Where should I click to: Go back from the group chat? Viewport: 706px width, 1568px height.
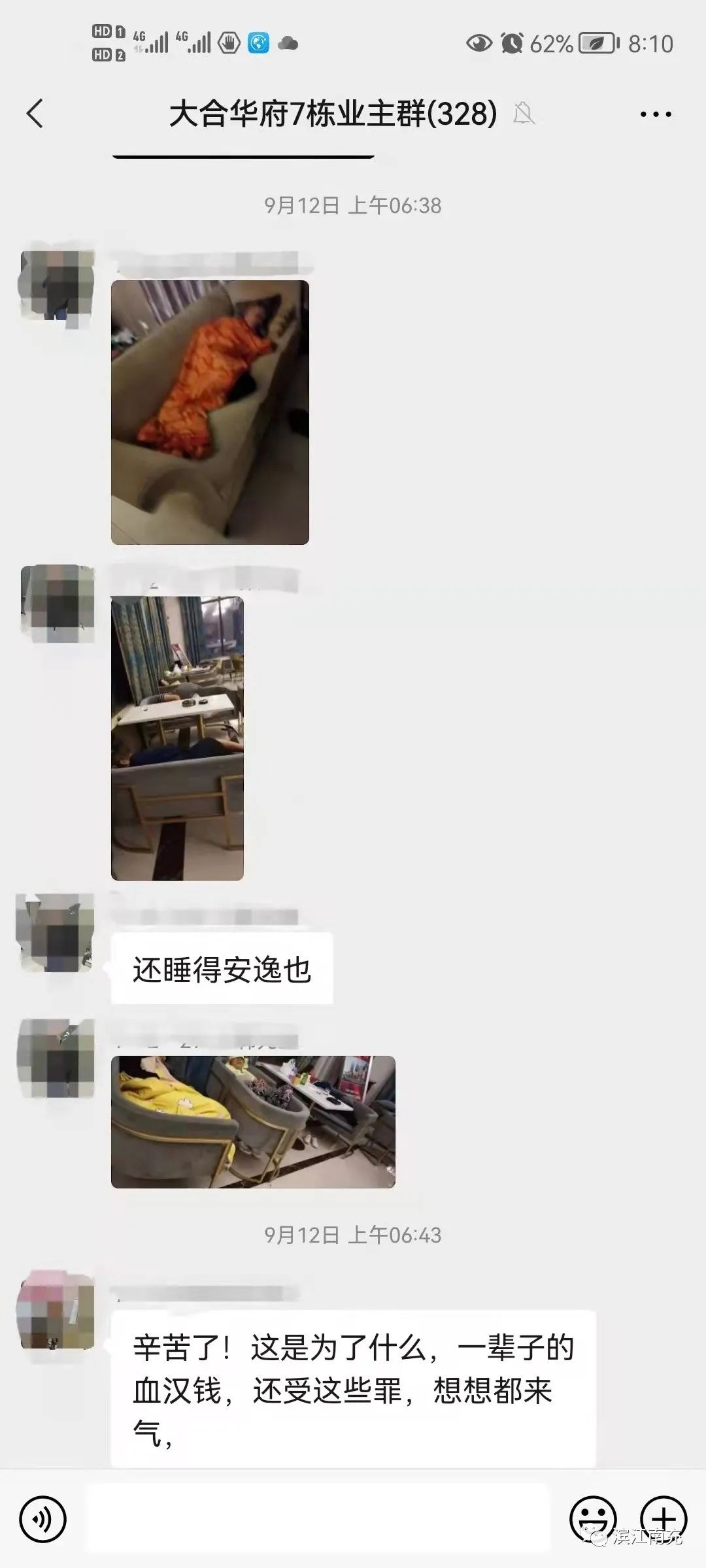click(35, 114)
